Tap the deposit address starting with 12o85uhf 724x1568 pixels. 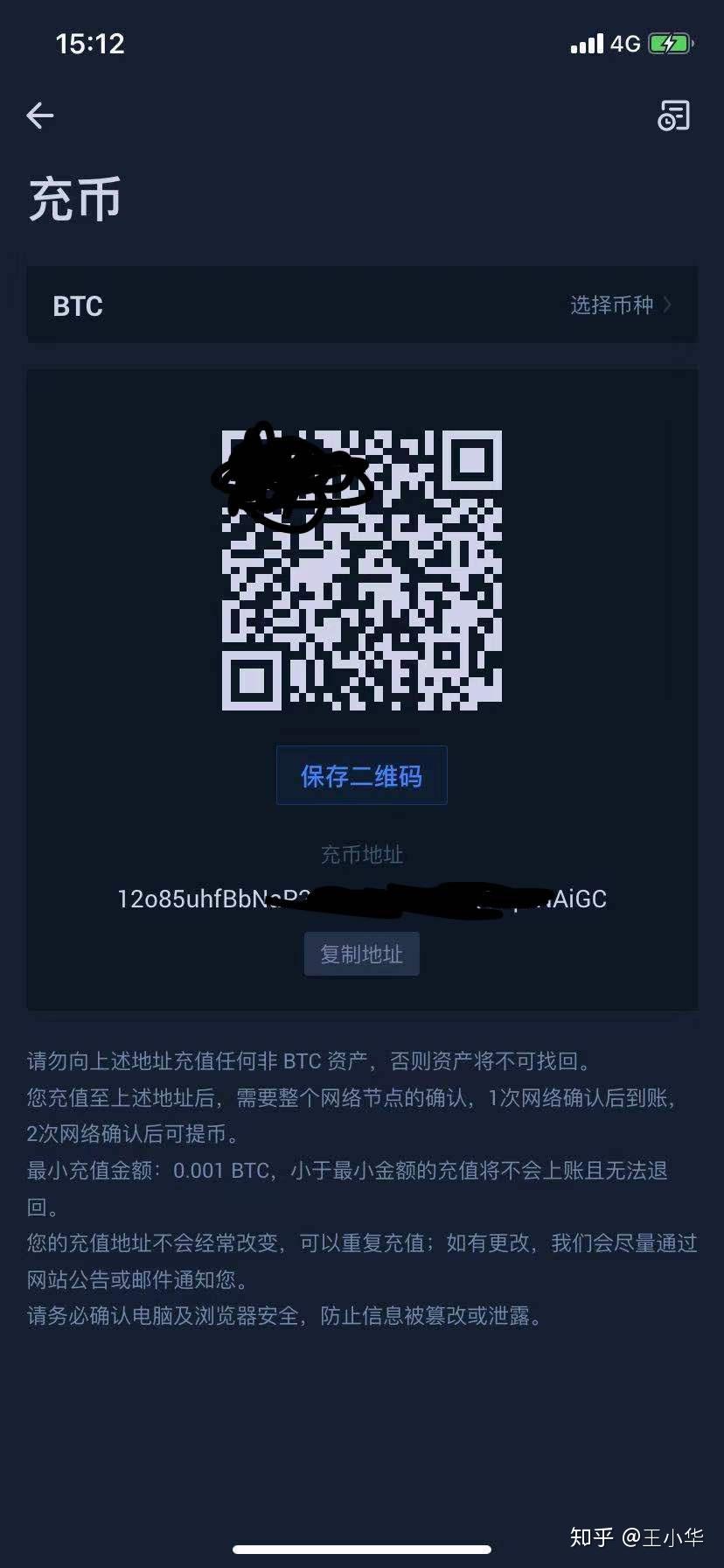(361, 899)
